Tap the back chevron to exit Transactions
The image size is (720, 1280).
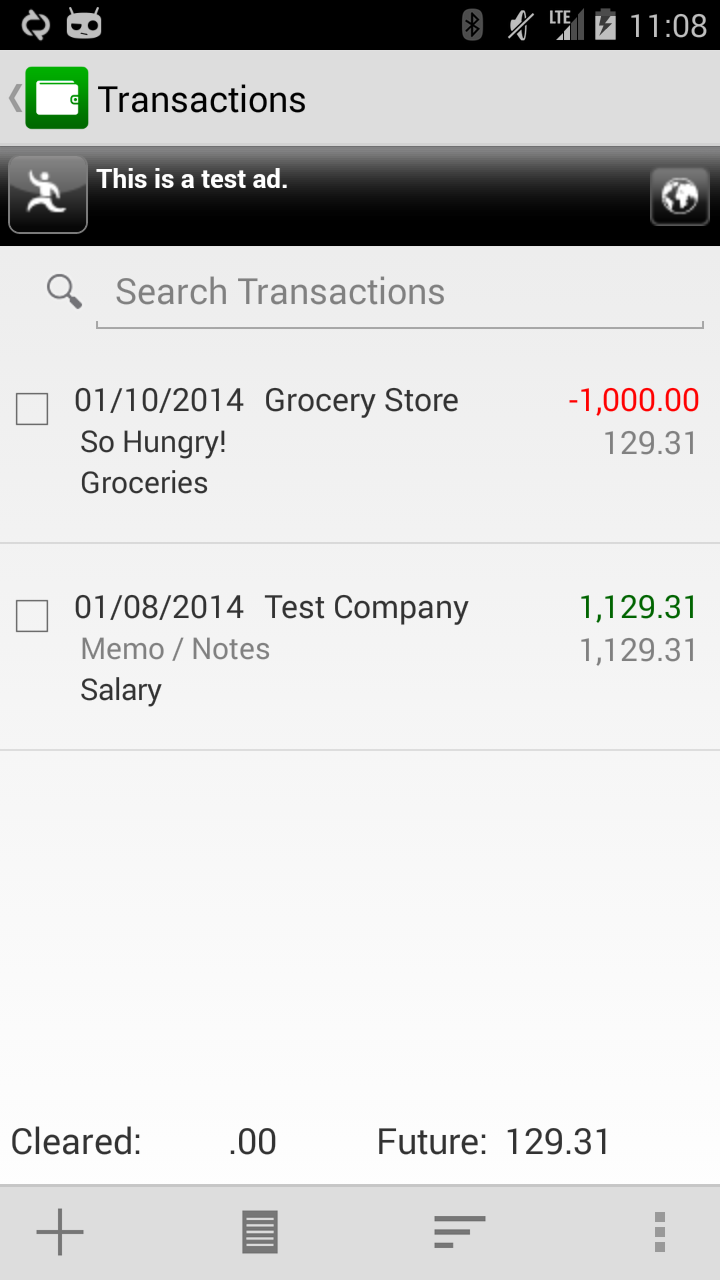pyautogui.click(x=12, y=97)
